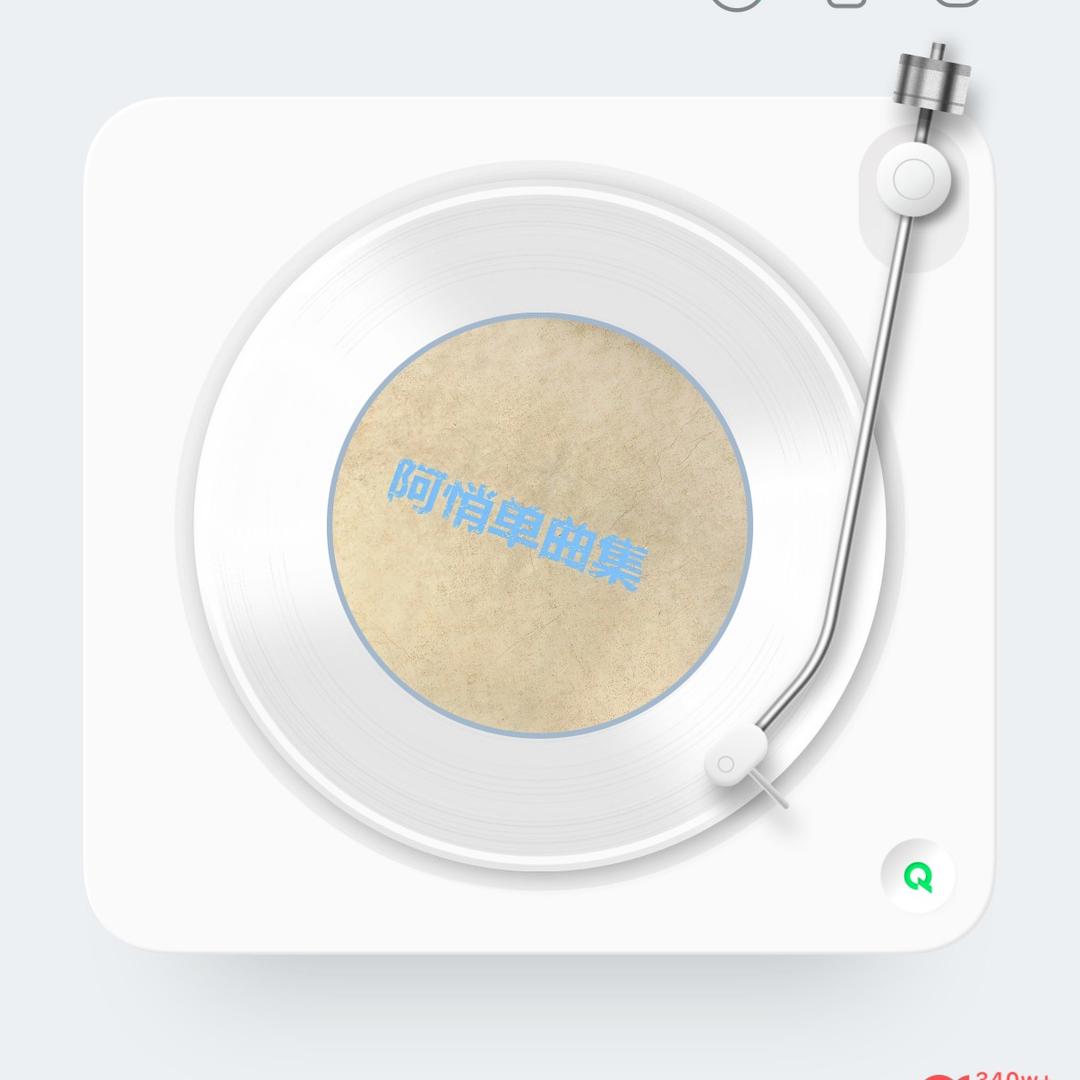Screen dimensions: 1080x1080
Task: Tap the vinyl record album cover
Action: (x=539, y=526)
